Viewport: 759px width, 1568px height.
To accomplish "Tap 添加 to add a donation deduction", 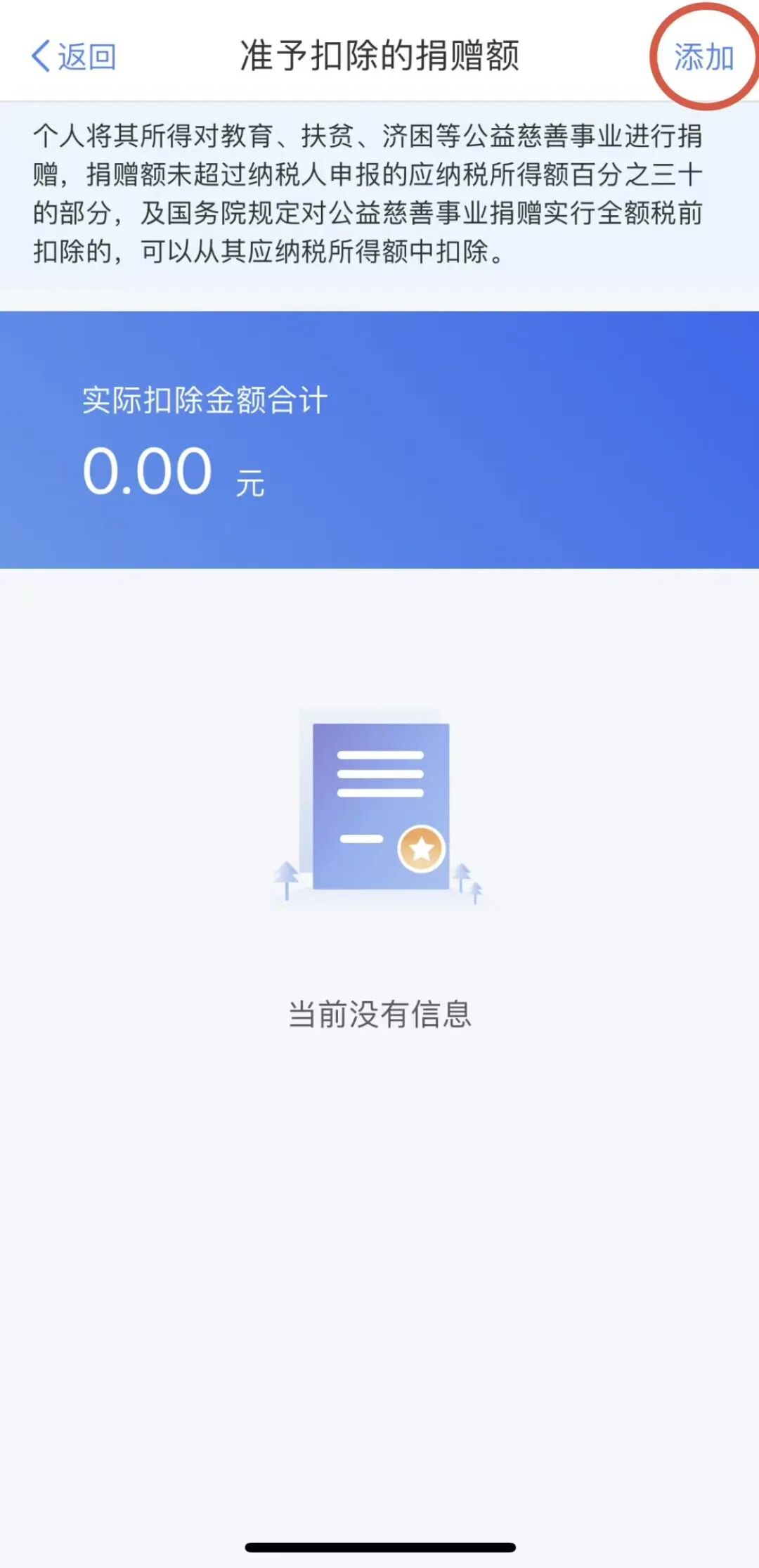I will [704, 57].
